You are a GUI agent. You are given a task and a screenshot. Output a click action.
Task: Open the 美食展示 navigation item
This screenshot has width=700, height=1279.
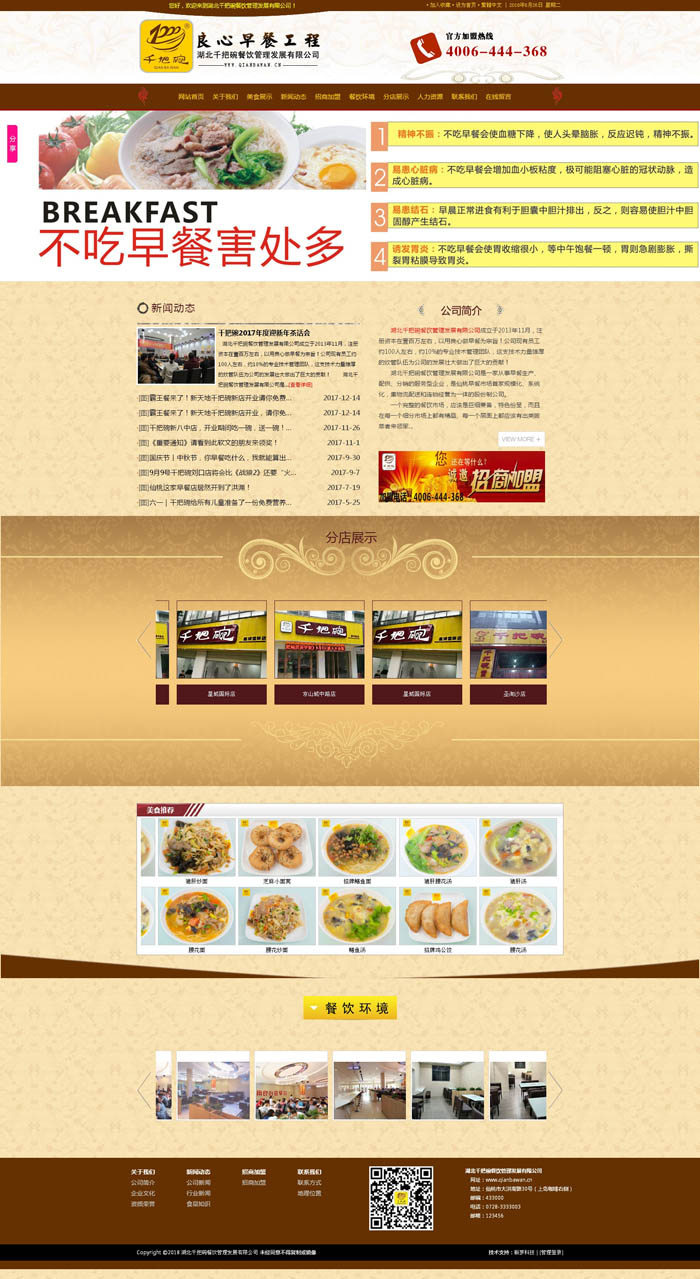pyautogui.click(x=259, y=97)
